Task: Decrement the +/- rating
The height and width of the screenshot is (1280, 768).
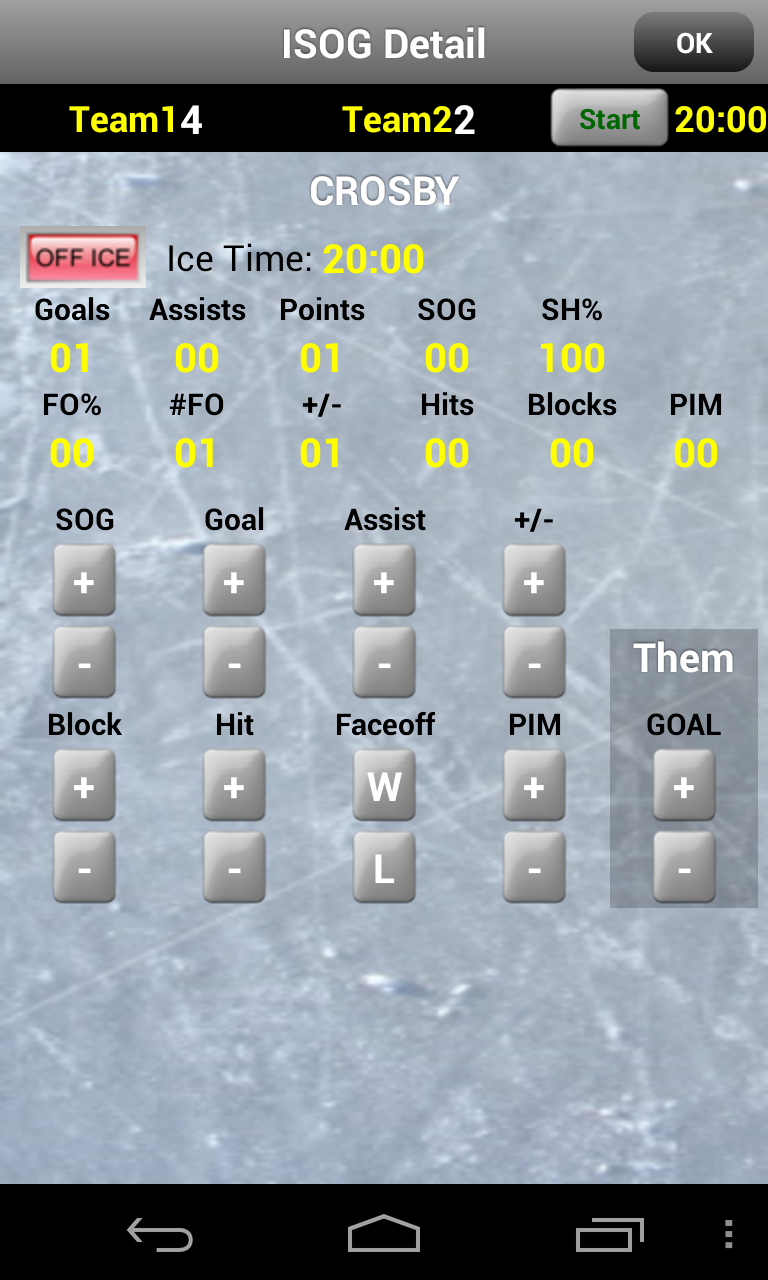Action: pos(534,663)
